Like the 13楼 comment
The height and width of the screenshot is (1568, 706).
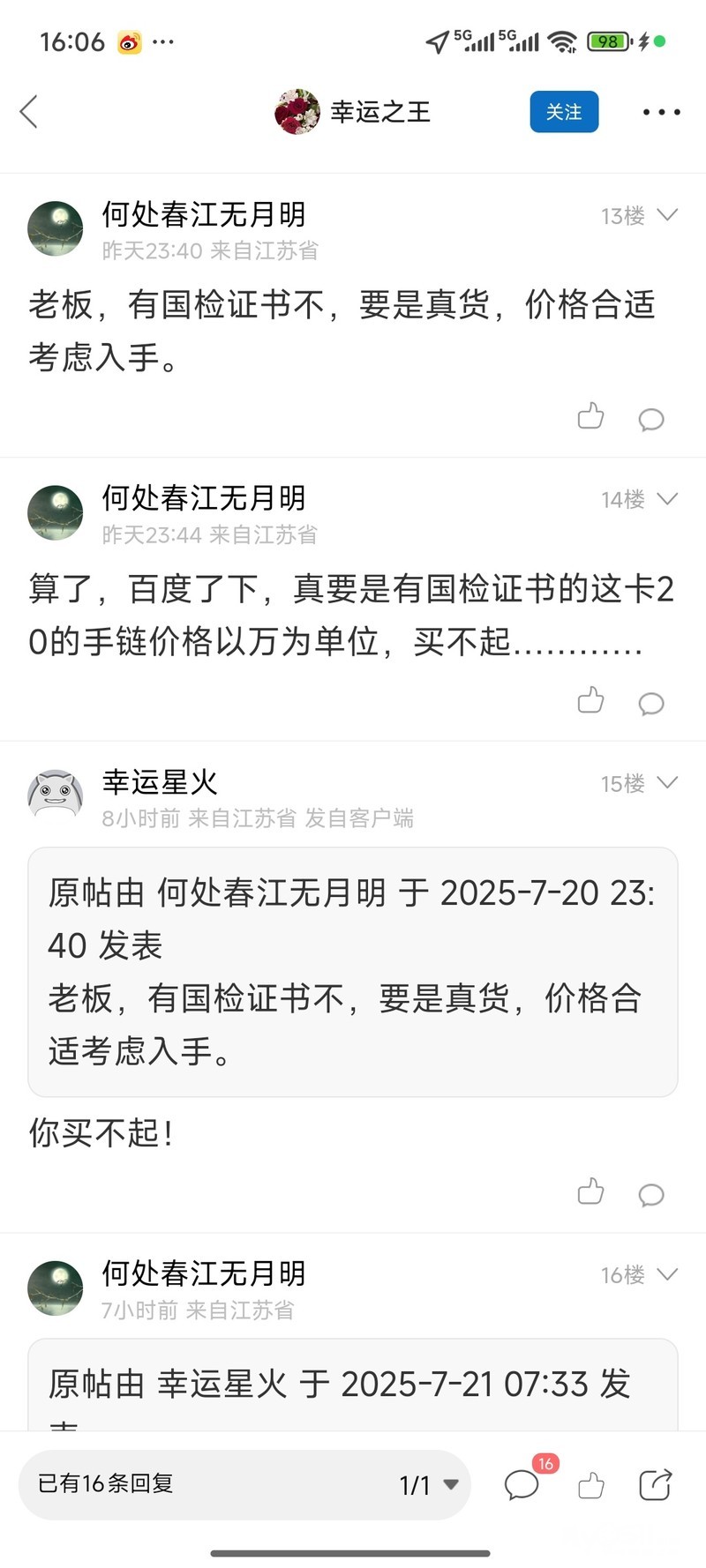(x=590, y=416)
